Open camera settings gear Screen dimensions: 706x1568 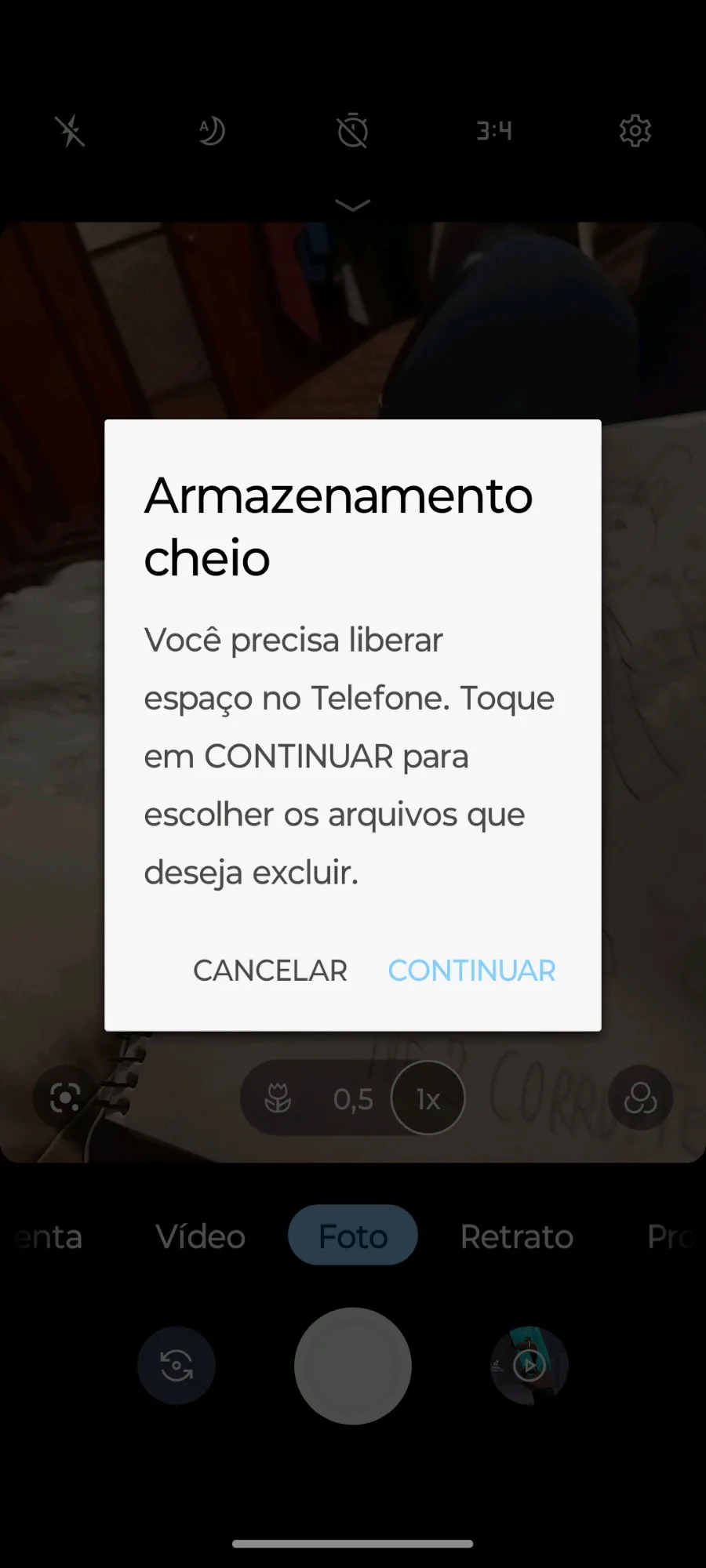click(635, 131)
